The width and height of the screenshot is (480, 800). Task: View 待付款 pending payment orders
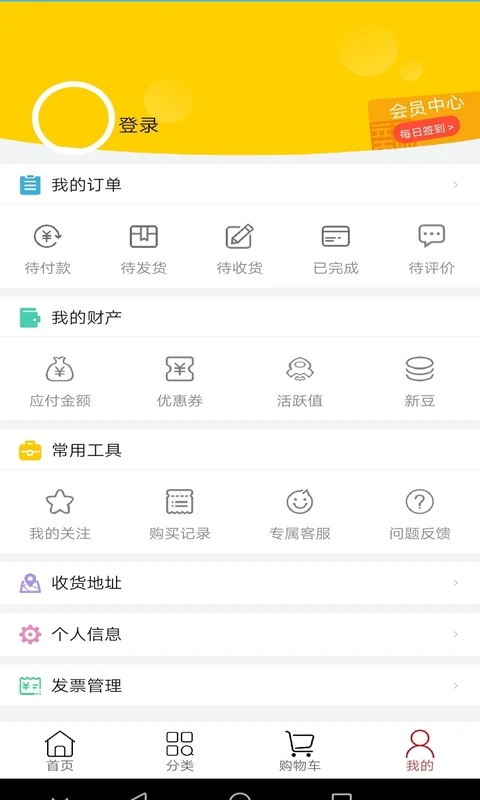47,249
